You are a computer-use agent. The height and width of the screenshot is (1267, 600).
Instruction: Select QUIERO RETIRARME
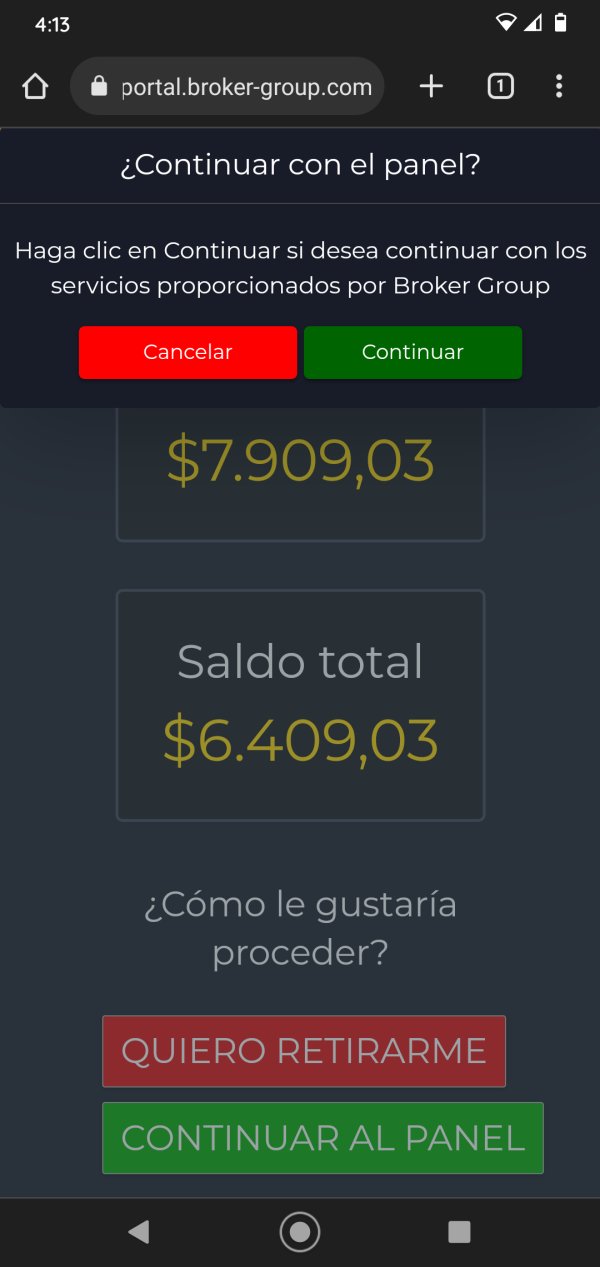point(304,1051)
